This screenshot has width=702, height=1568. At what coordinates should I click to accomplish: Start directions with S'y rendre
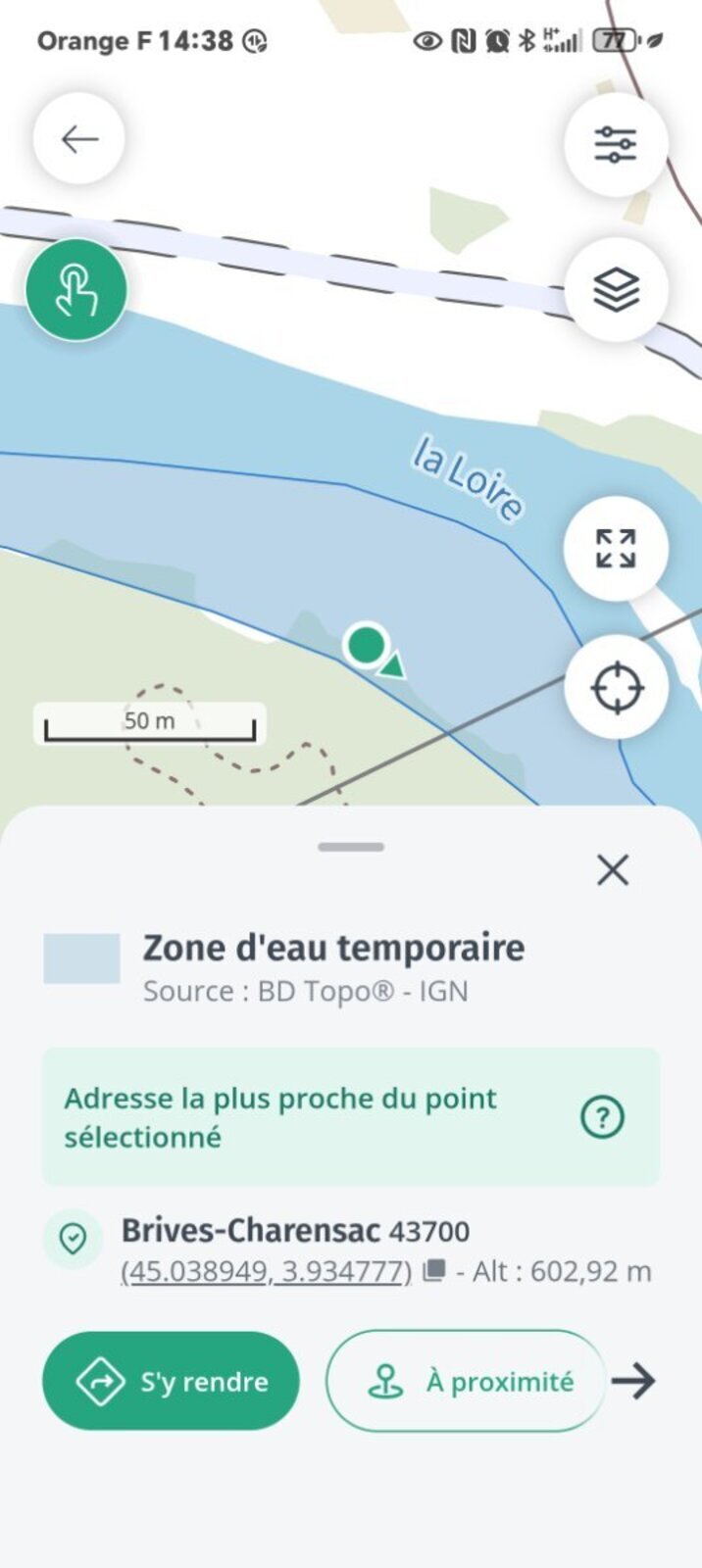[x=171, y=1381]
